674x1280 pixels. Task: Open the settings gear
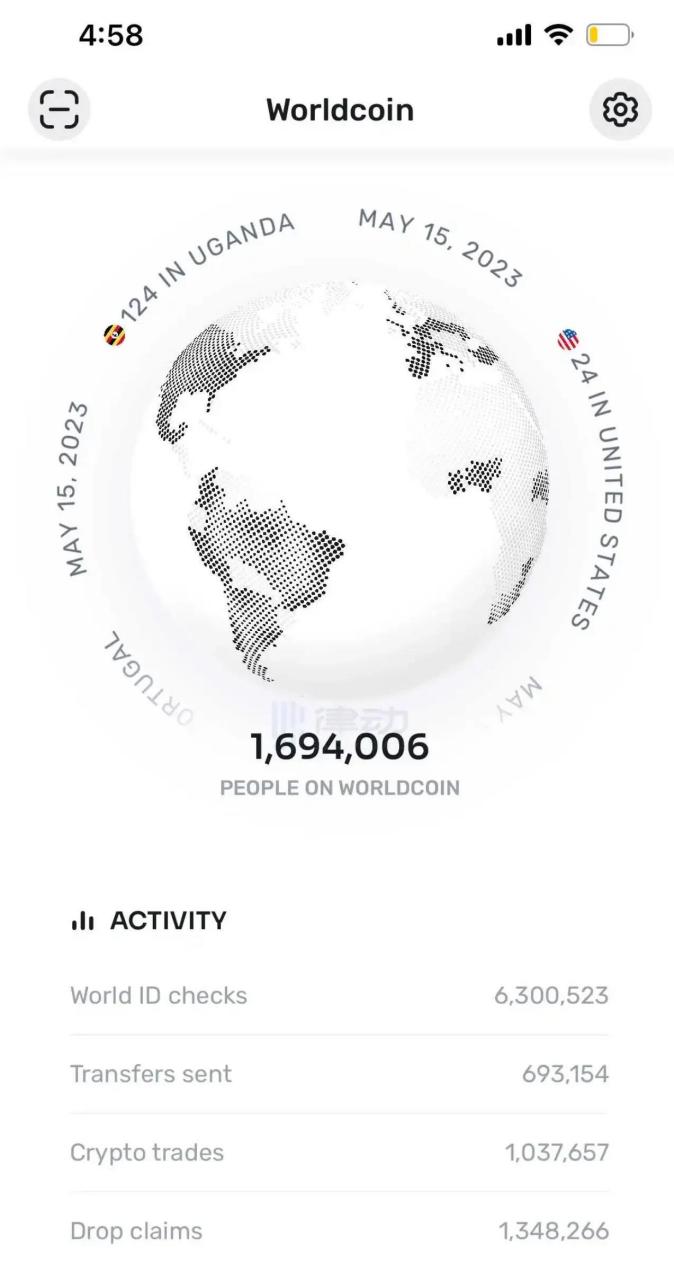620,108
